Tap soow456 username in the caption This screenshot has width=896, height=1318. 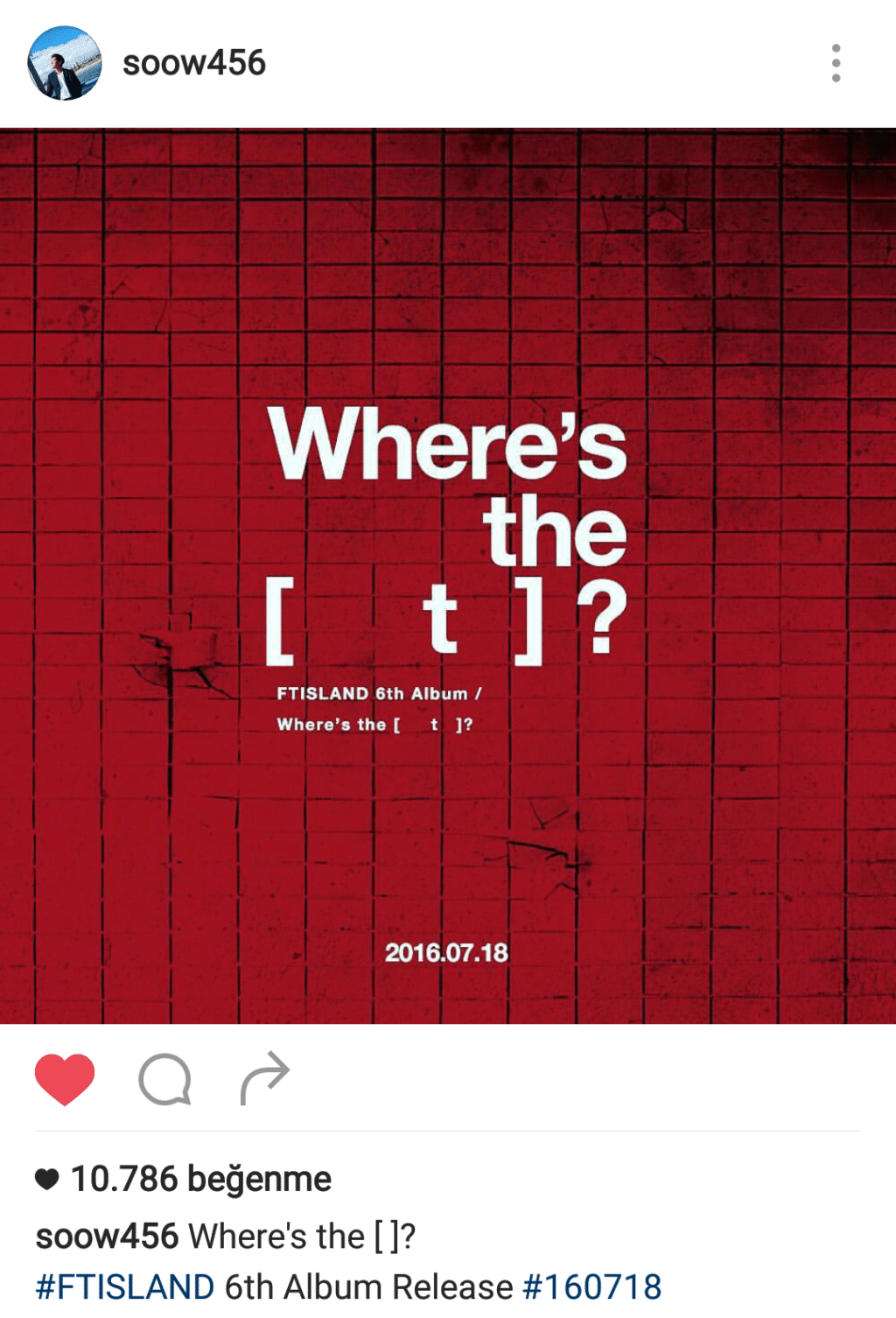(107, 1236)
